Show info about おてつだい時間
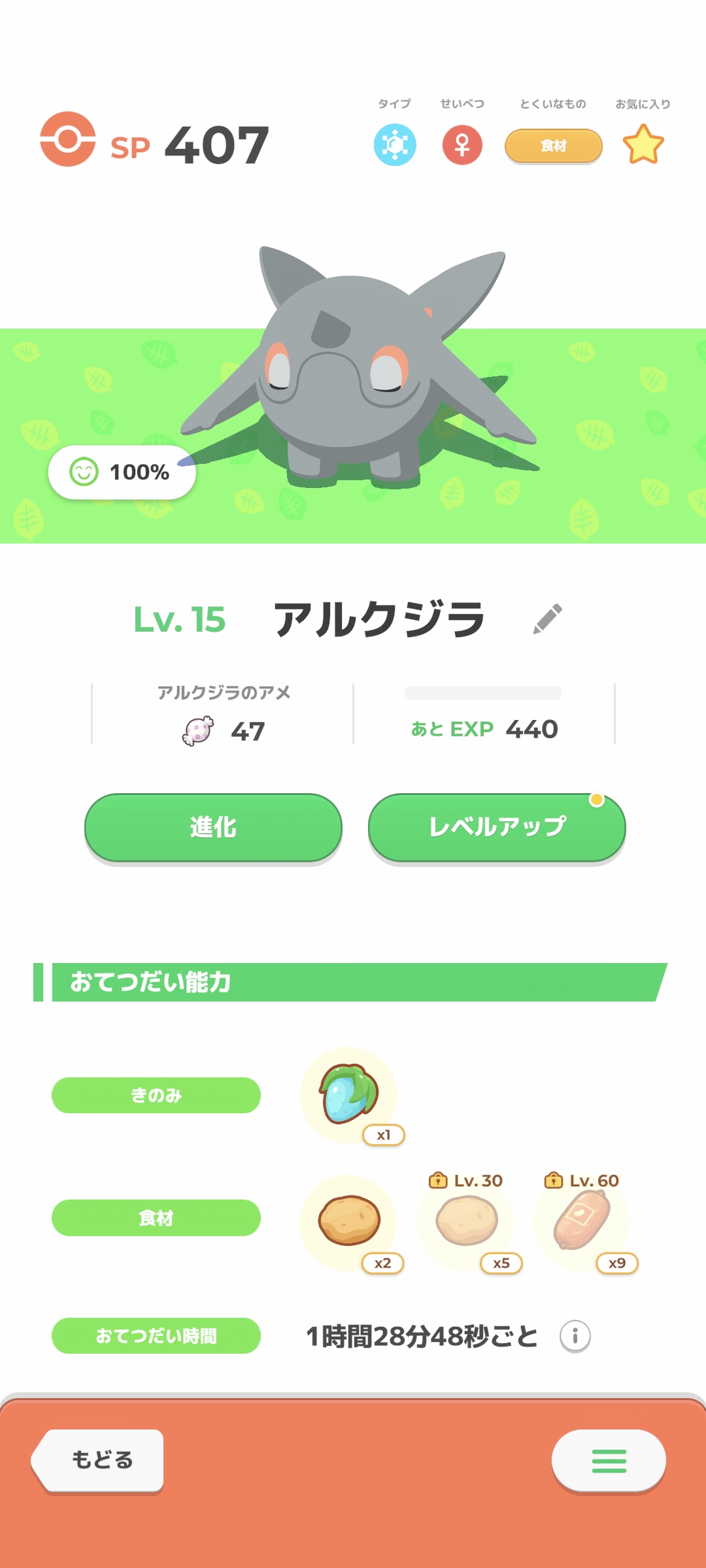Viewport: 706px width, 1568px height. [x=575, y=1336]
